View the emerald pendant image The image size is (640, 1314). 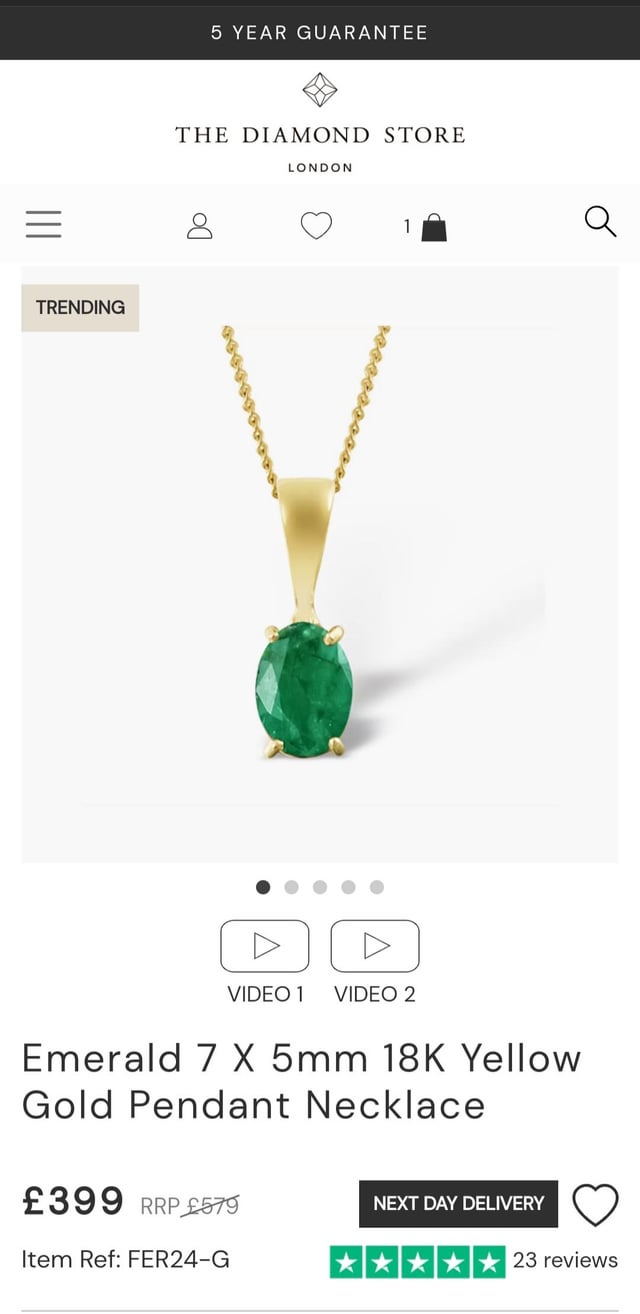[320, 564]
